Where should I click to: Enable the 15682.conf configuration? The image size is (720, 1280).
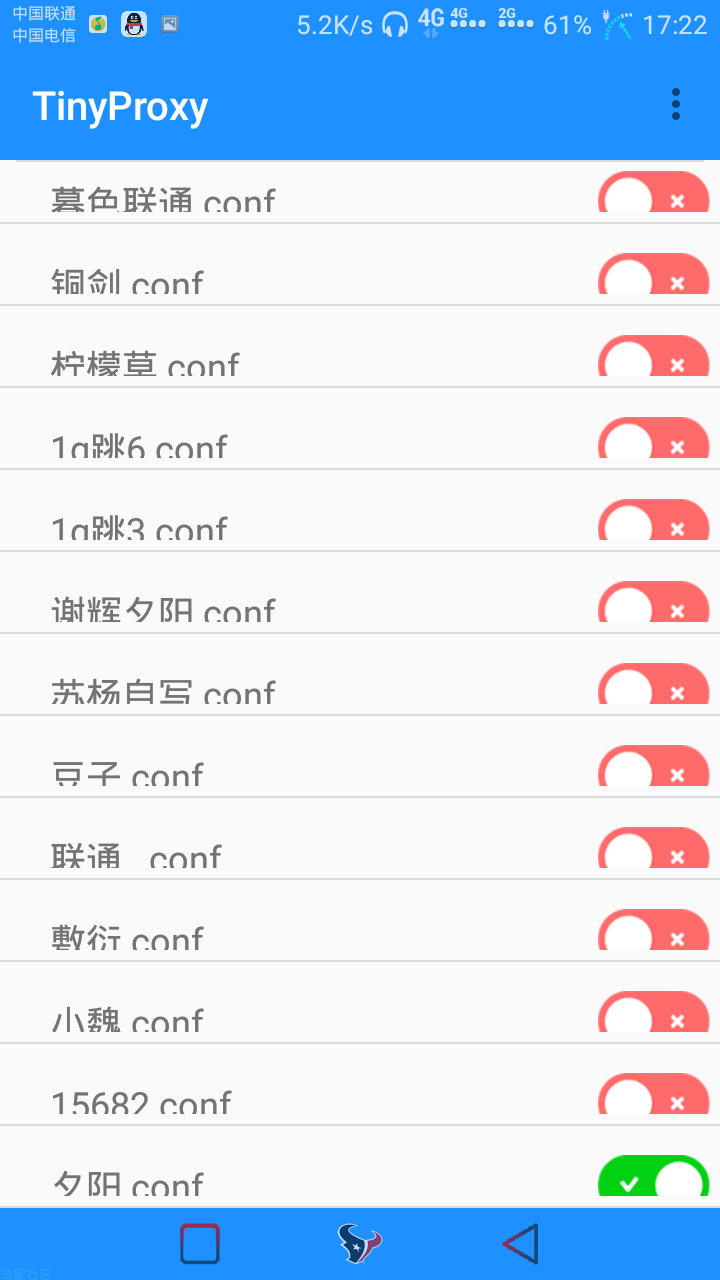pos(654,1094)
